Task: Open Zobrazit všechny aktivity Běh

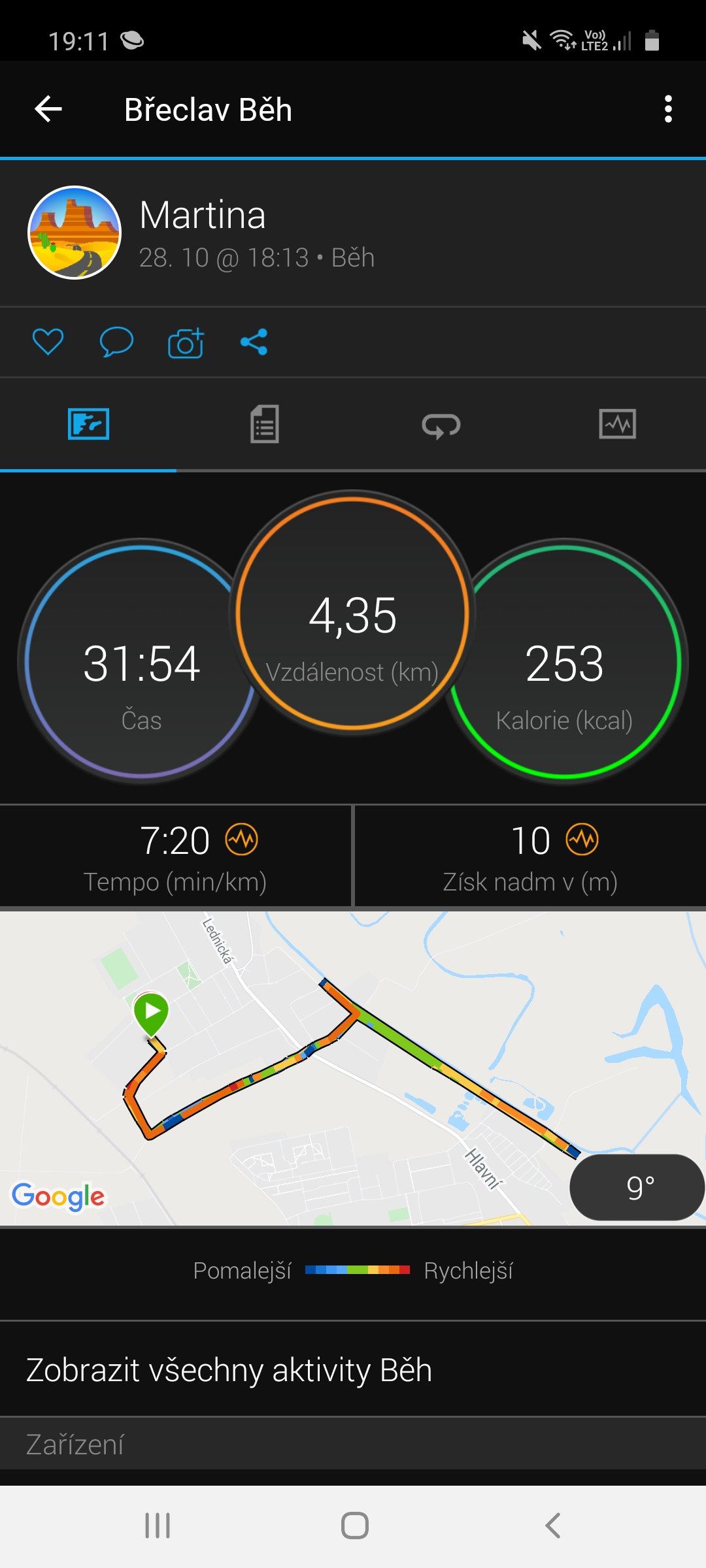Action: [x=353, y=1369]
